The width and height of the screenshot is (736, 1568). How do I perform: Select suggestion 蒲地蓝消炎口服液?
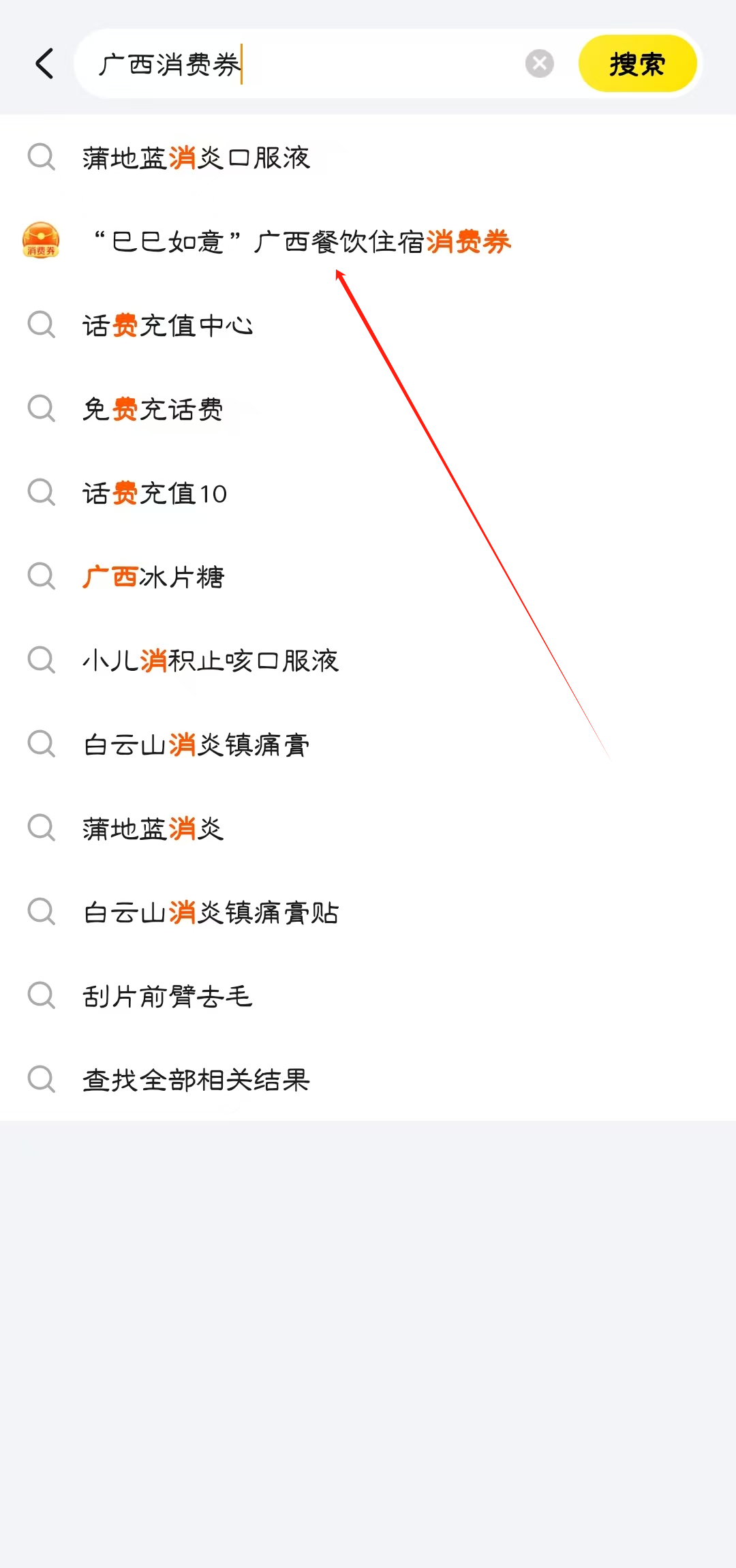196,157
